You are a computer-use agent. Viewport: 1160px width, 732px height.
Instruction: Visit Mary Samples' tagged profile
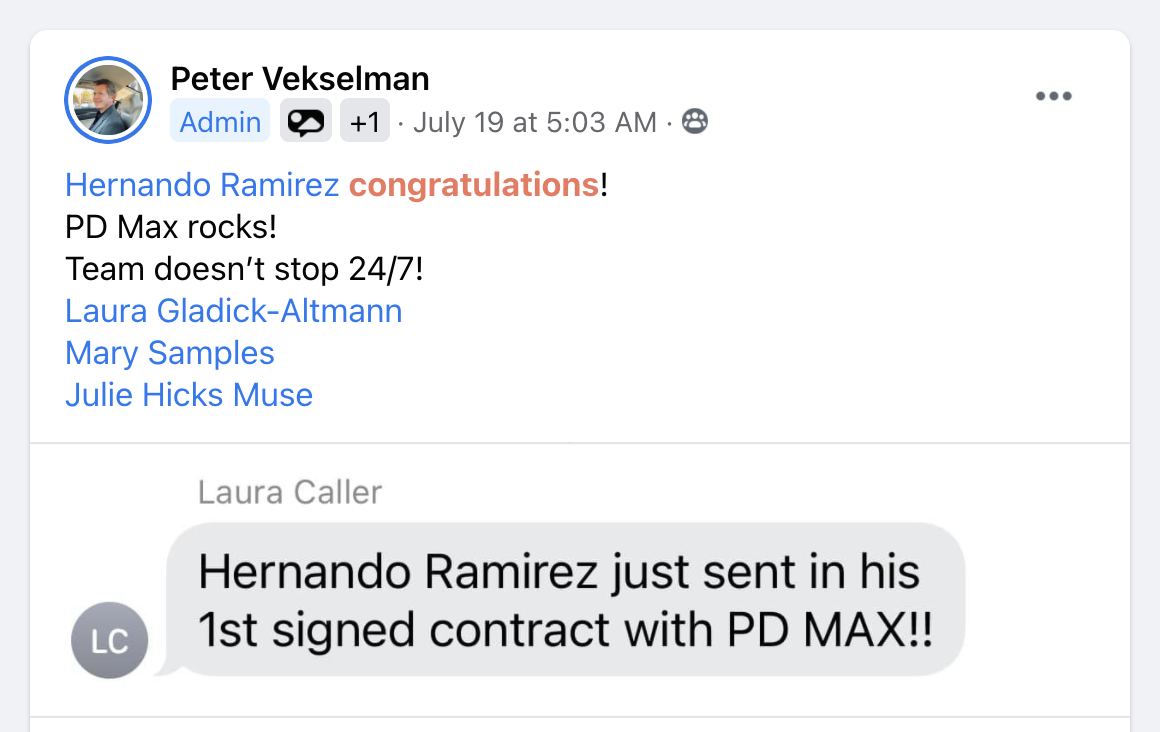[x=169, y=353]
